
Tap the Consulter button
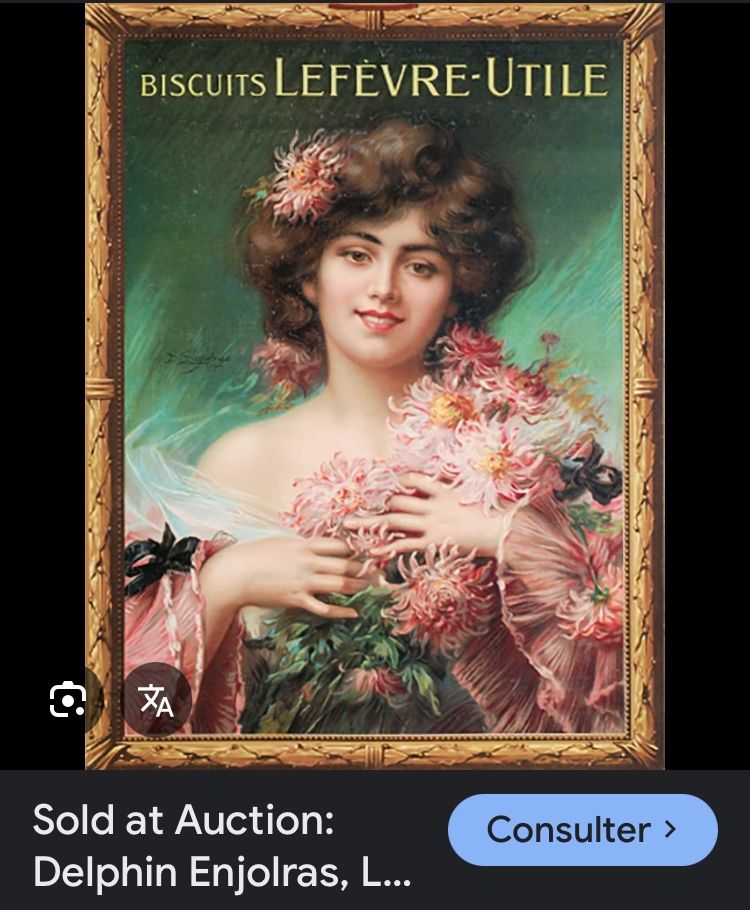click(x=582, y=830)
